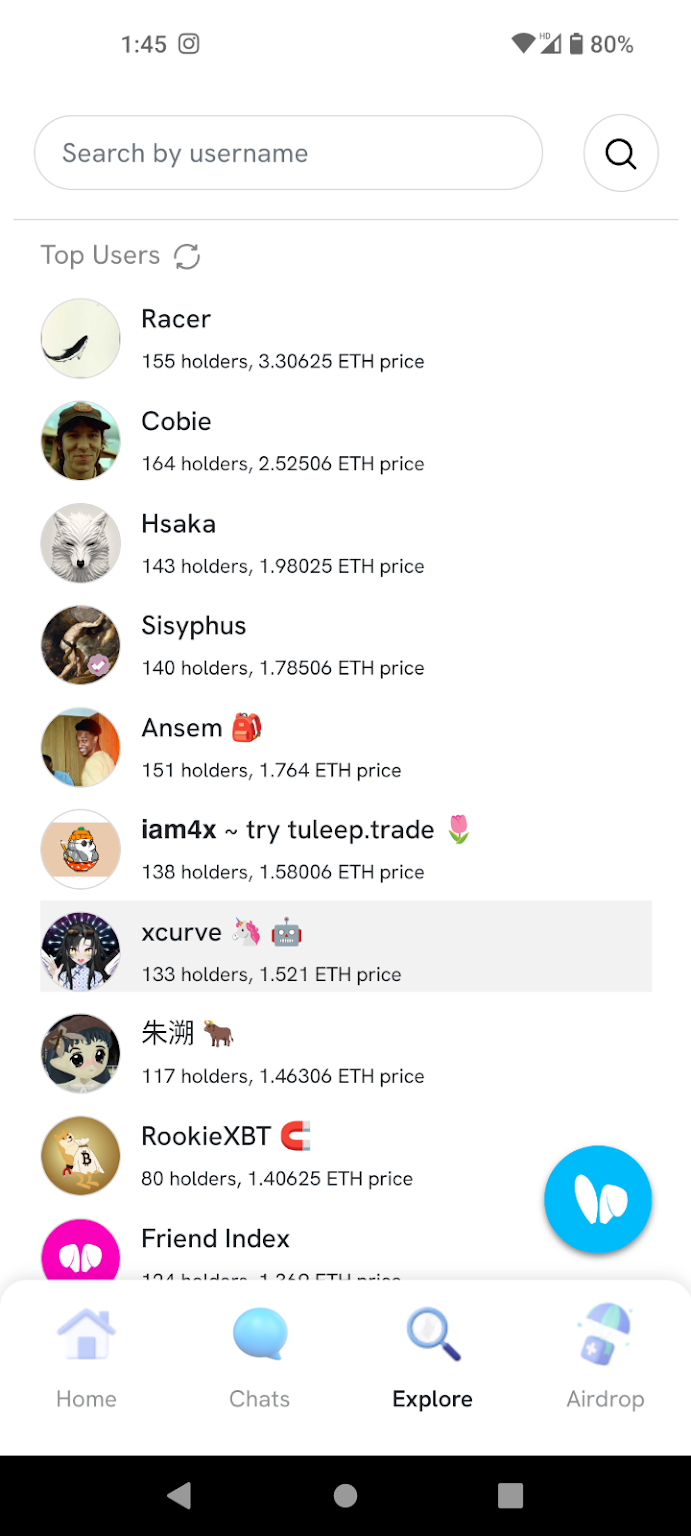691x1536 pixels.
Task: Select the Explore tab
Action: 432,1360
